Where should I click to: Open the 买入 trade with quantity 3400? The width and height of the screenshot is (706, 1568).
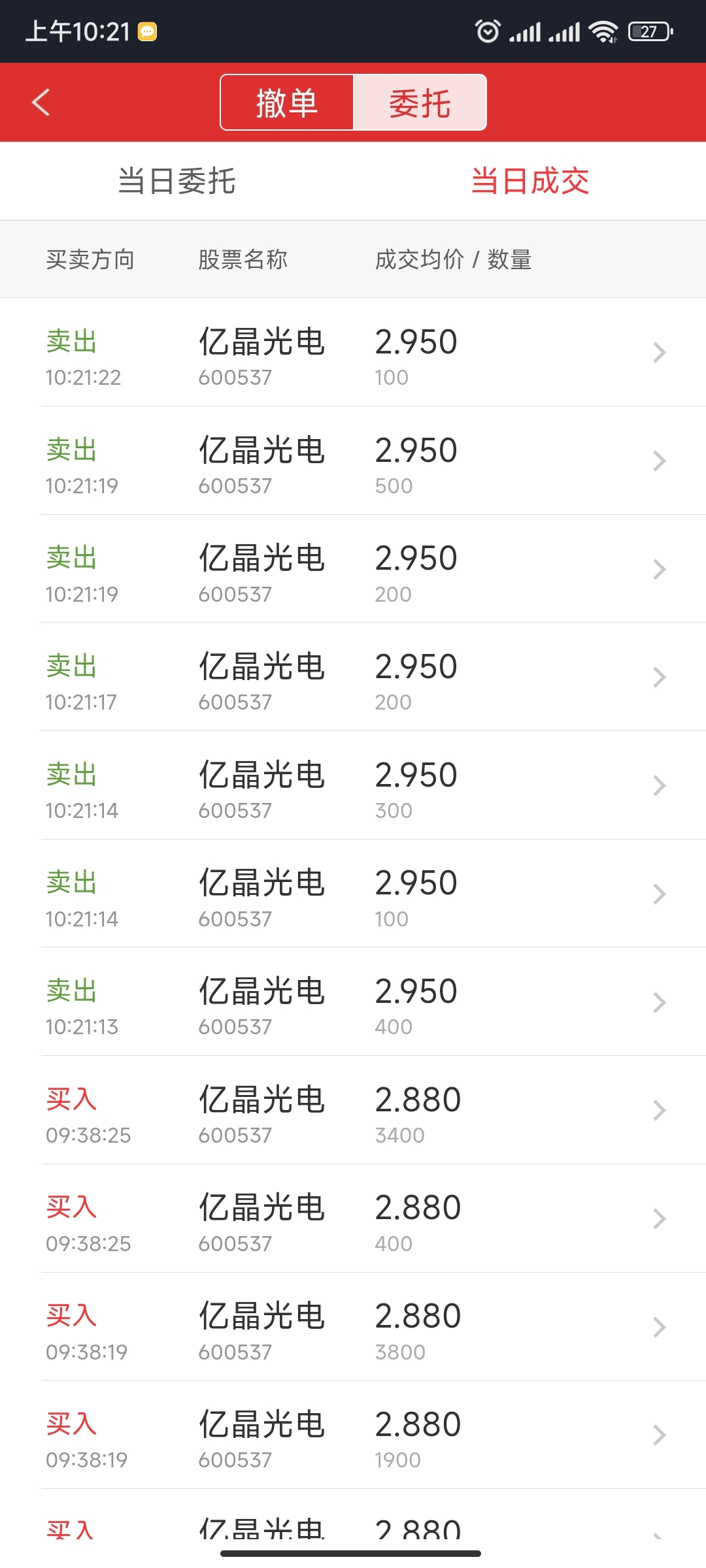(353, 1110)
